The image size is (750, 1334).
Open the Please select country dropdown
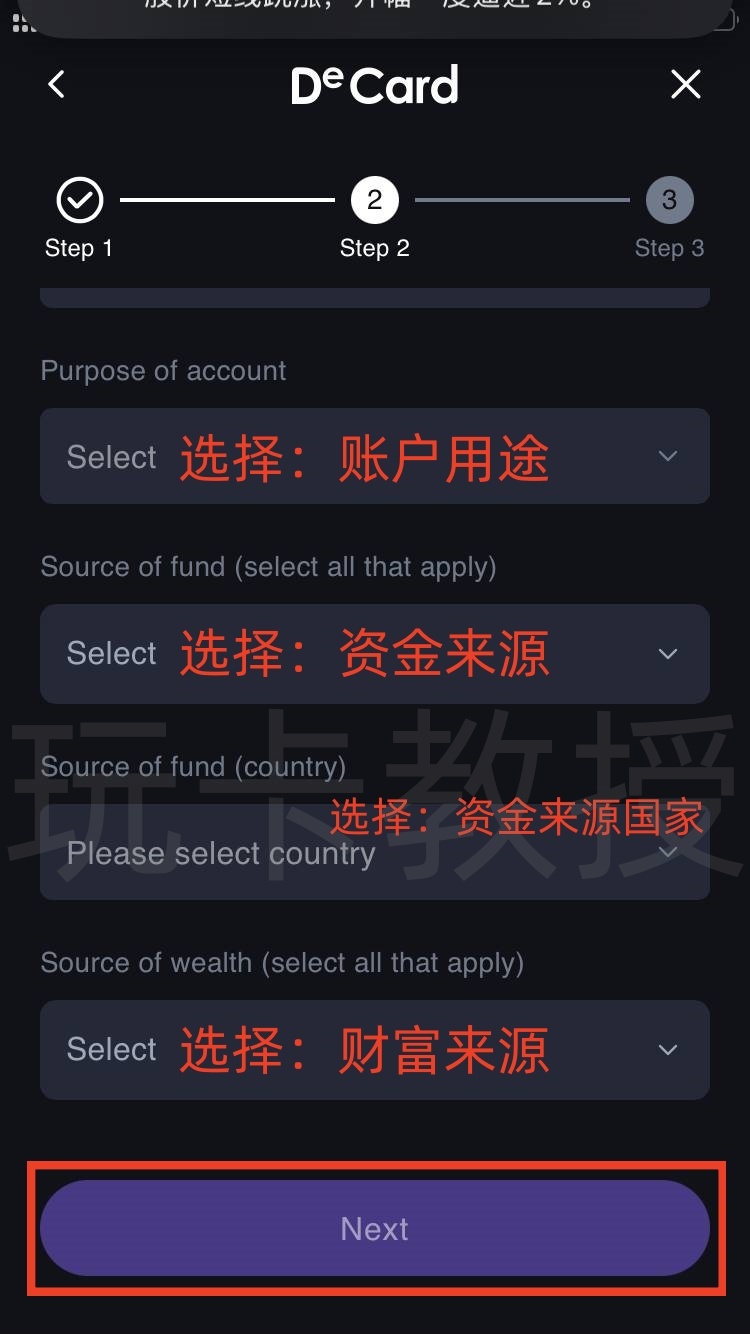pyautogui.click(x=375, y=853)
